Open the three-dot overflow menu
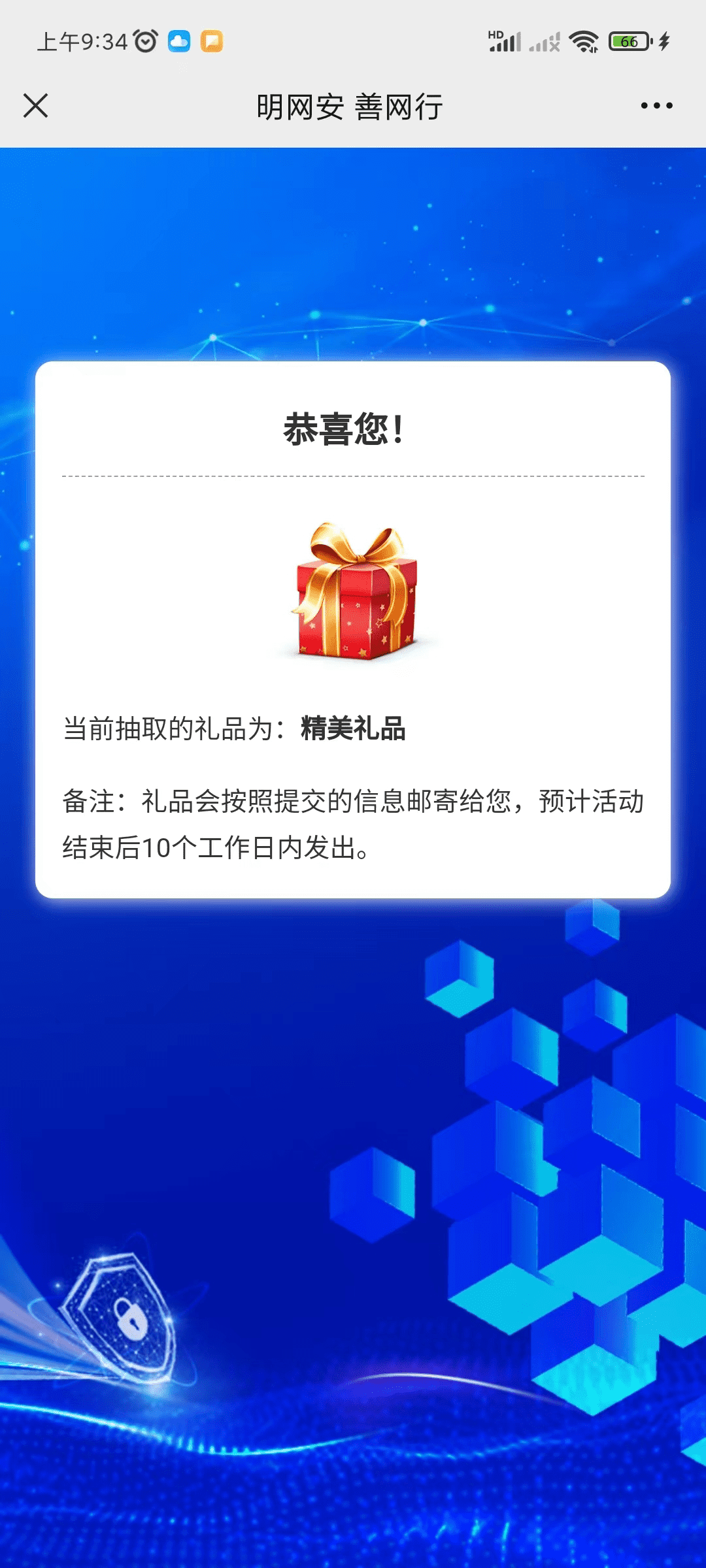Viewport: 706px width, 1568px height. [x=656, y=105]
